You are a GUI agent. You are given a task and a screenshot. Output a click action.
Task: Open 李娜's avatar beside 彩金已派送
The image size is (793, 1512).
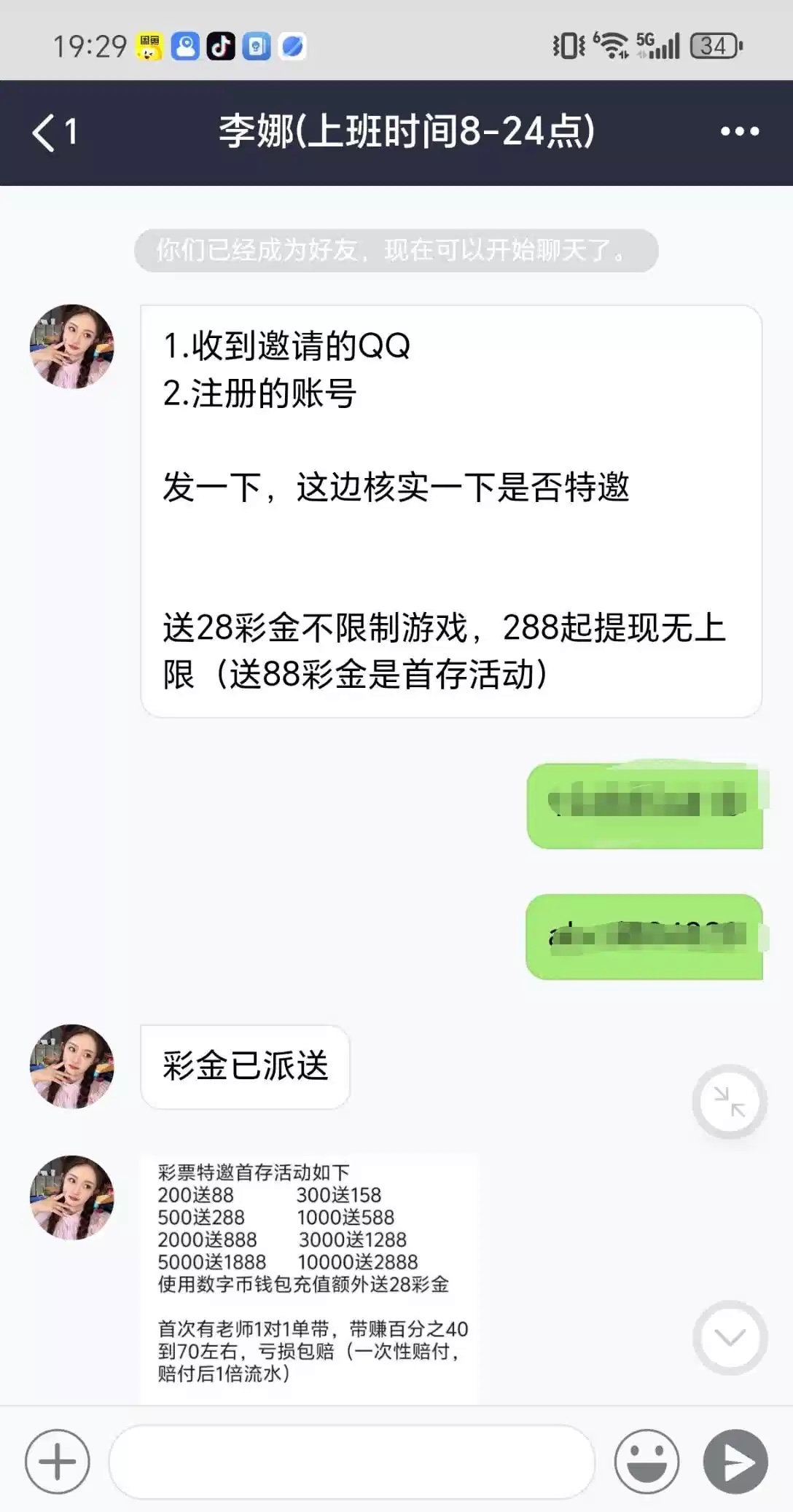tap(71, 1066)
